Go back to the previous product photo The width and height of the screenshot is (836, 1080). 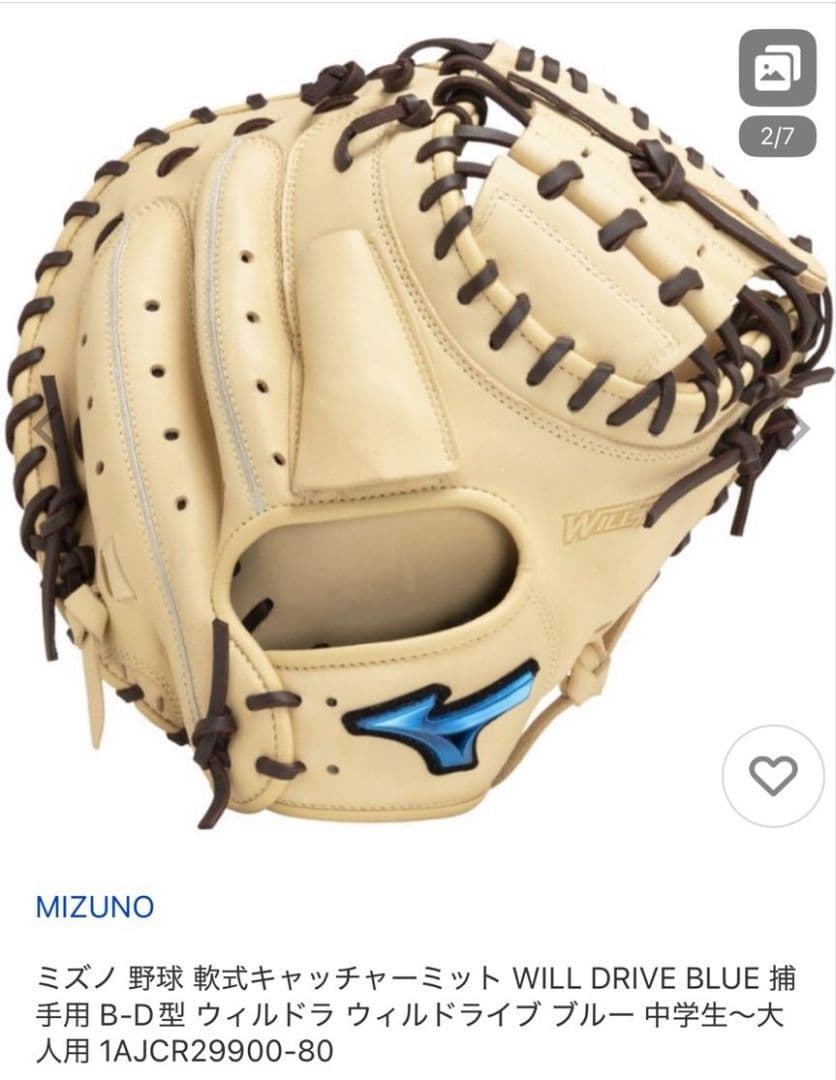coord(42,428)
